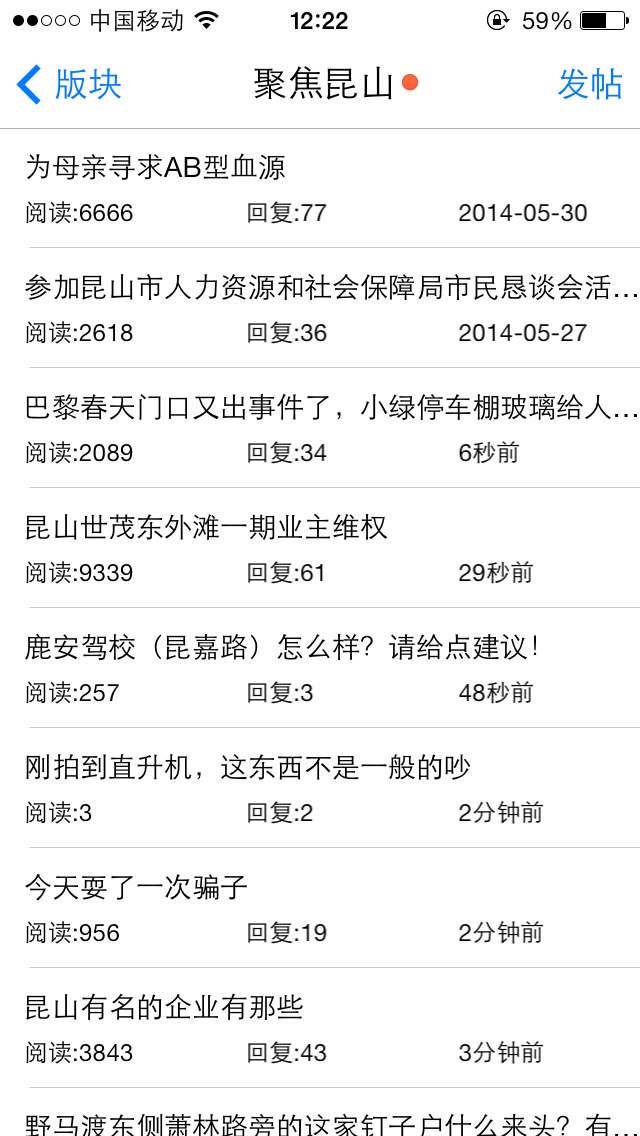This screenshot has height=1136, width=640.
Task: Tap 发帖 to create a new post
Action: point(590,85)
